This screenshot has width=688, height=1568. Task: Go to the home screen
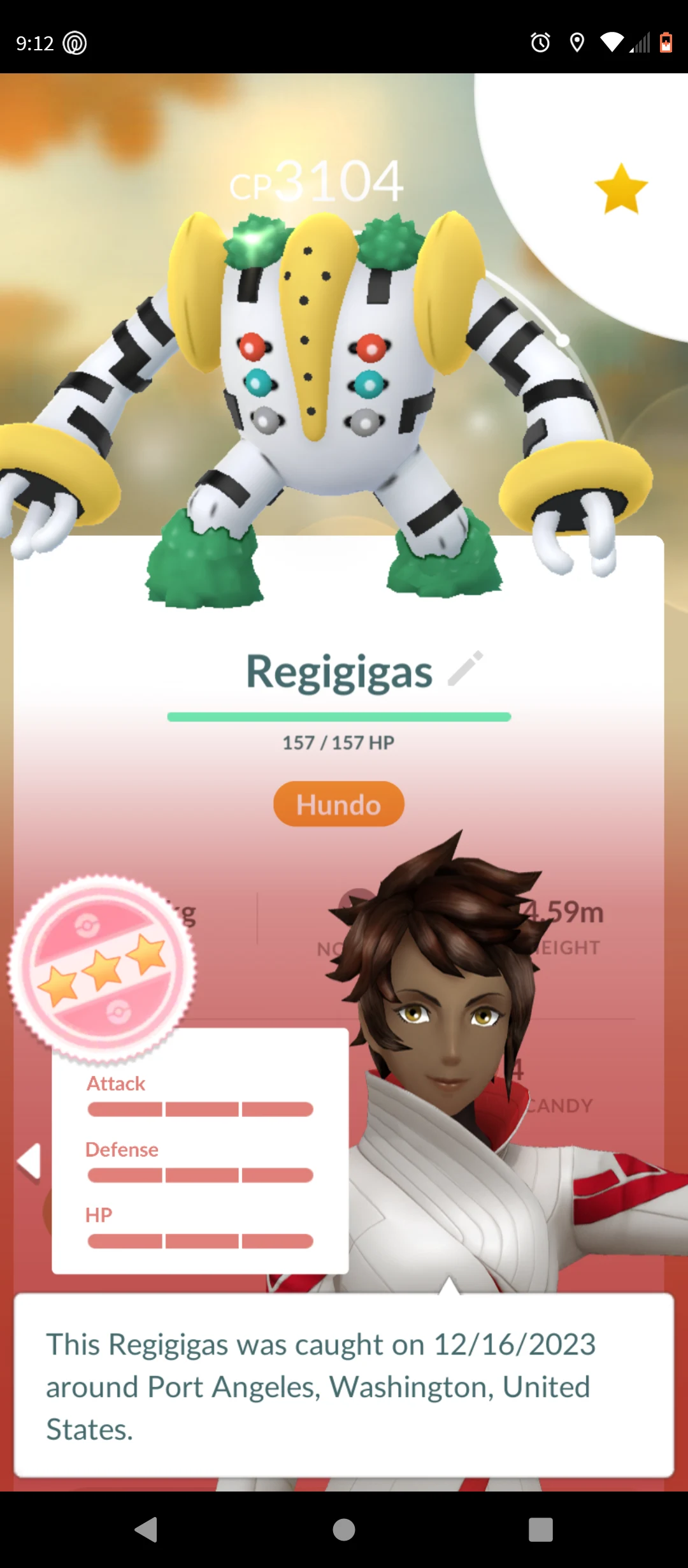[x=344, y=1529]
